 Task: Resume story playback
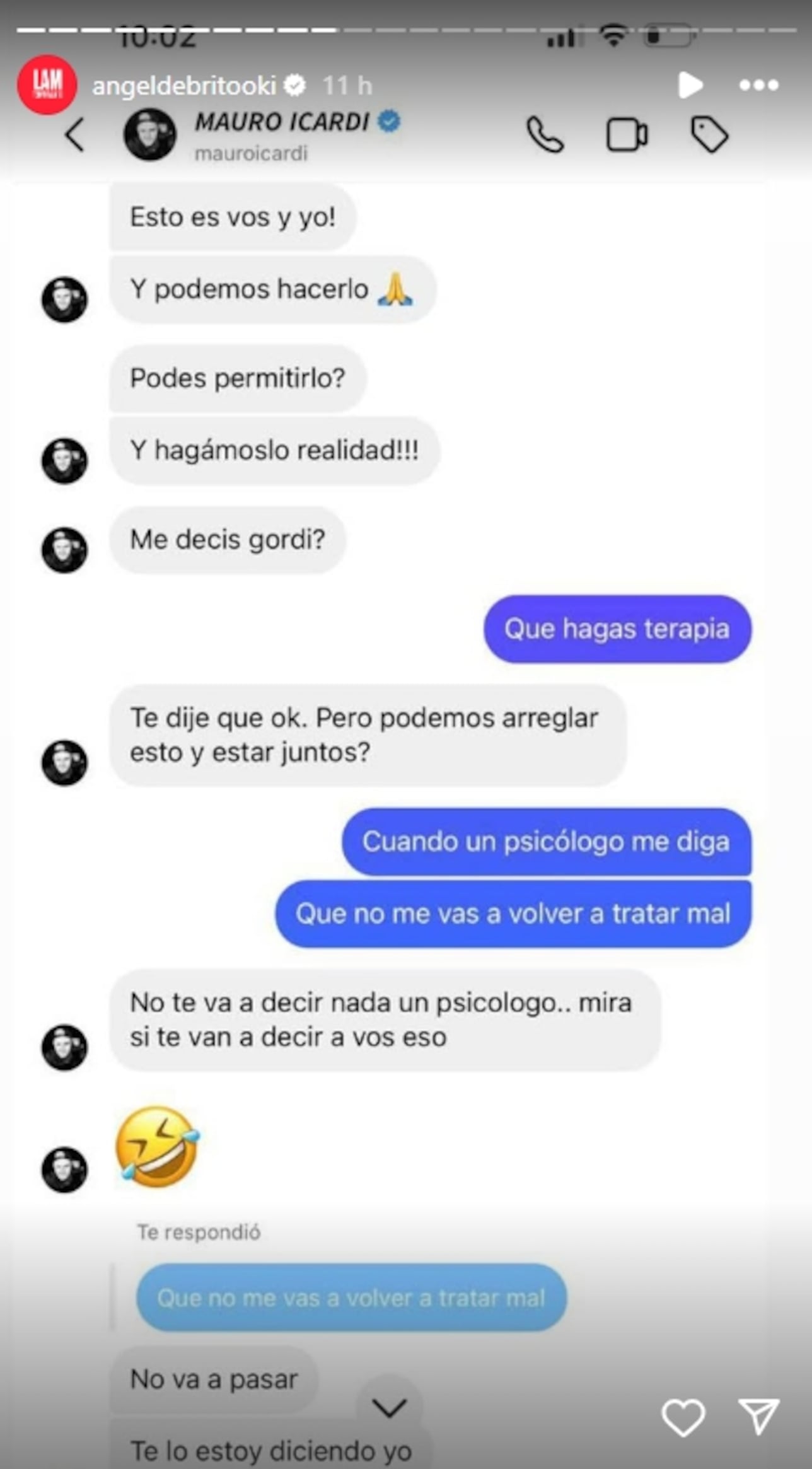coord(690,85)
